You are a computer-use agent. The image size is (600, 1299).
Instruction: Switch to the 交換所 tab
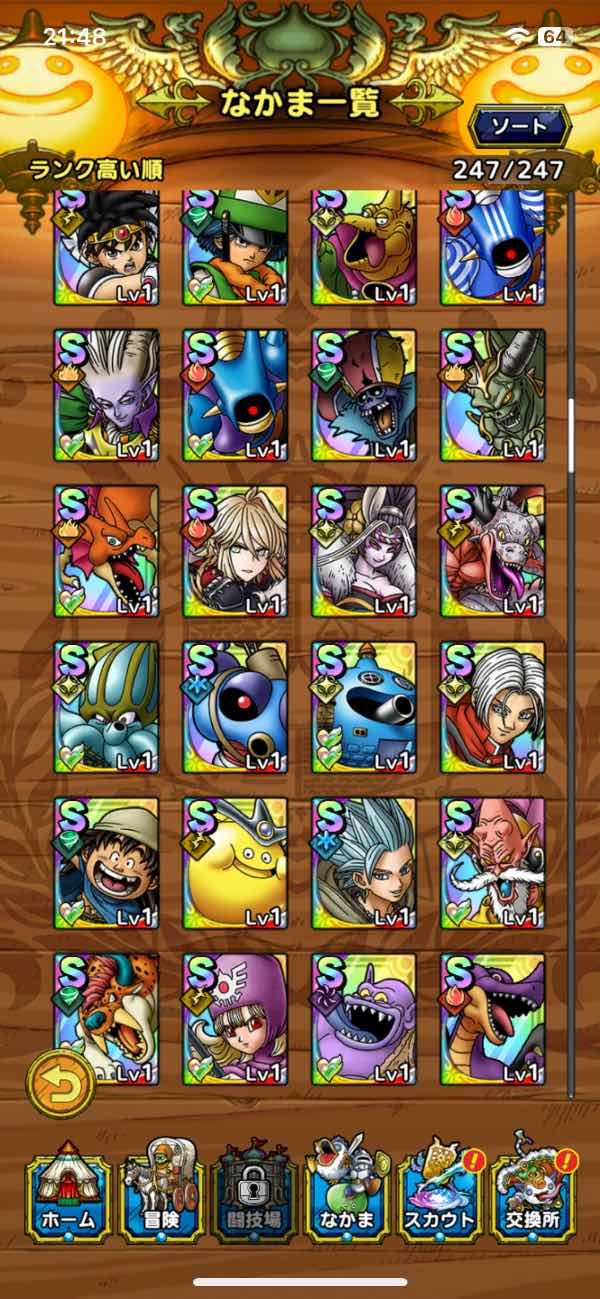533,1188
